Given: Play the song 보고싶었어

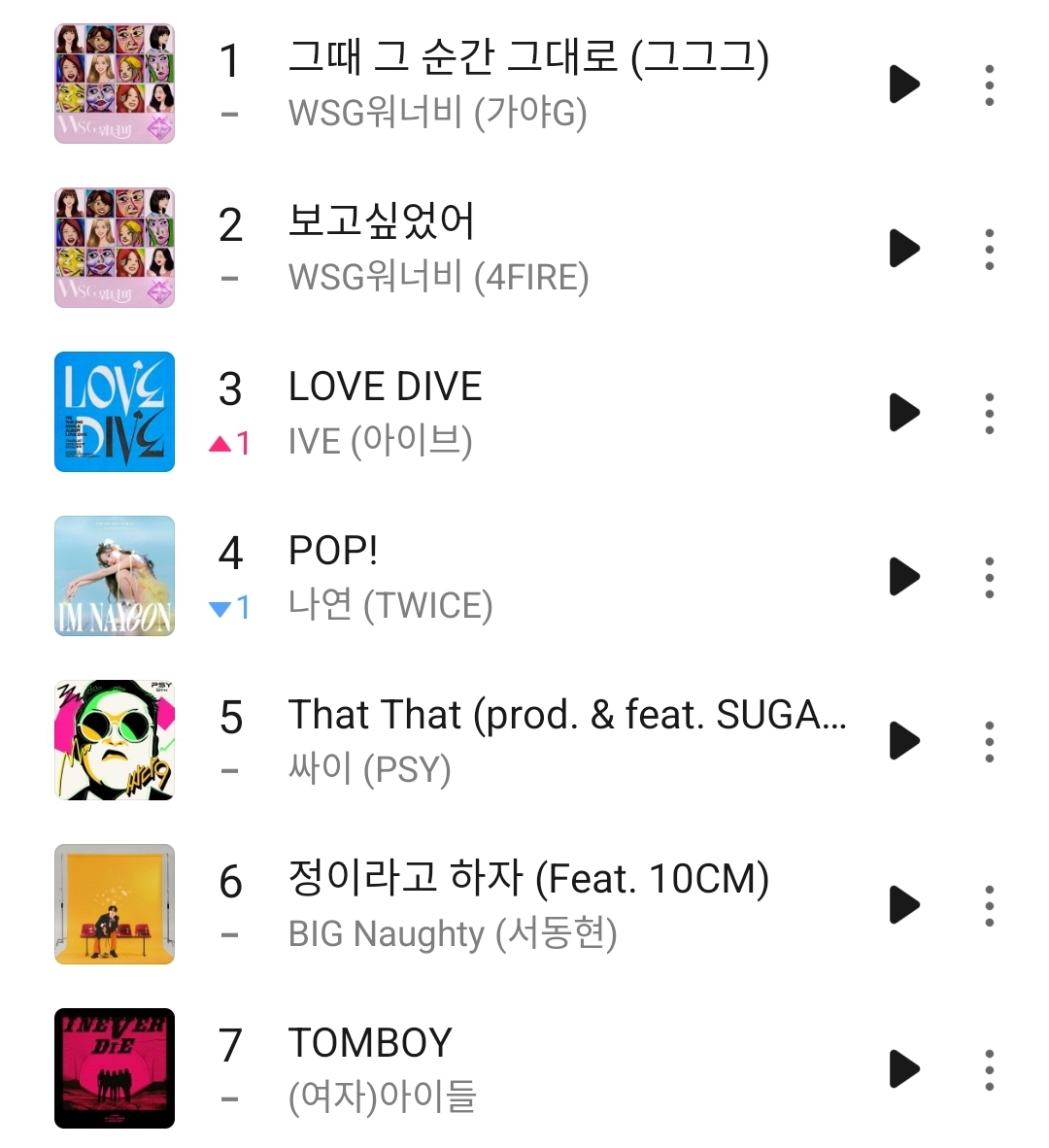Looking at the screenshot, I should pos(903,249).
